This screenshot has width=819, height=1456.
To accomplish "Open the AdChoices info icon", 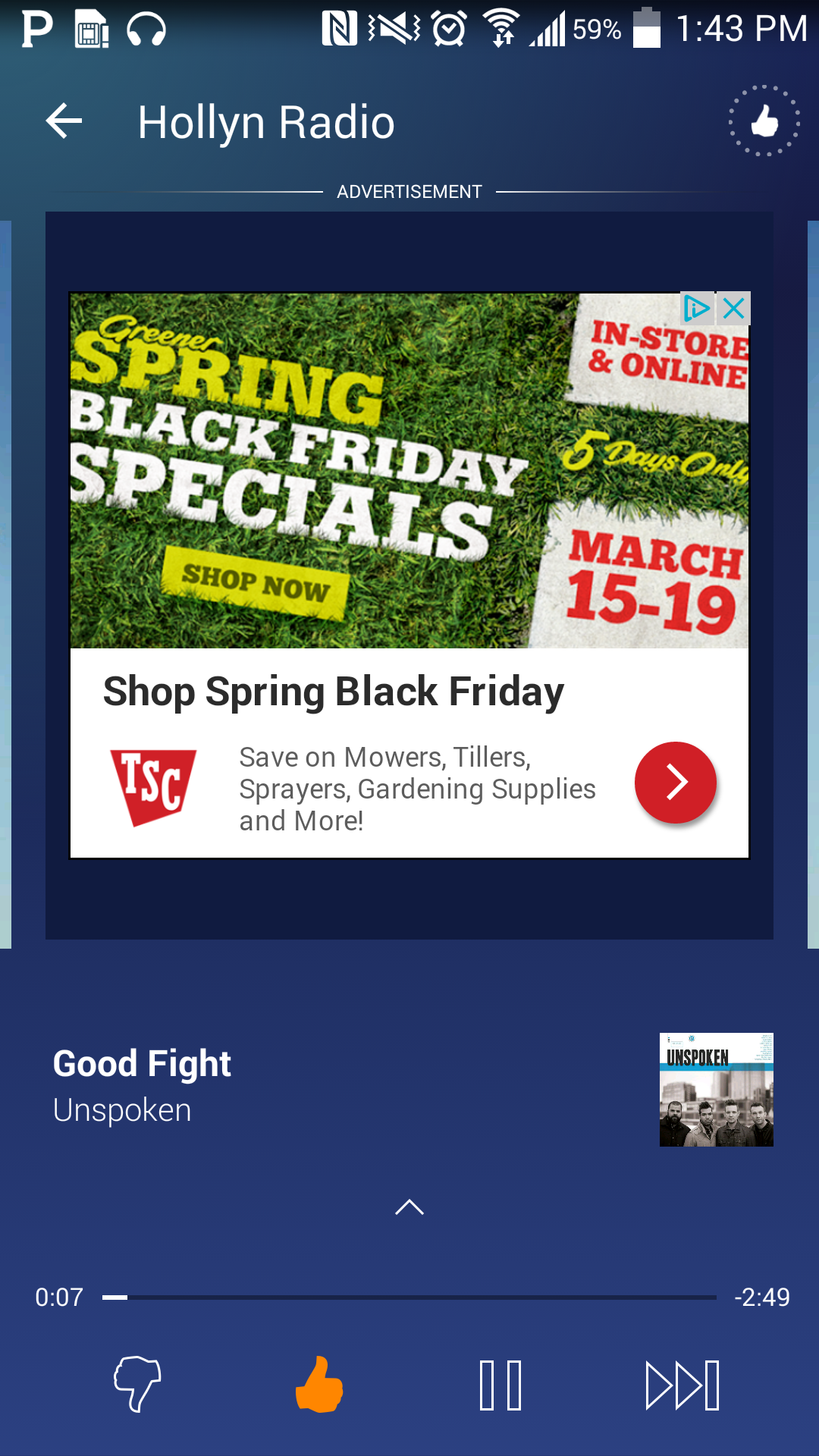I will click(x=696, y=309).
